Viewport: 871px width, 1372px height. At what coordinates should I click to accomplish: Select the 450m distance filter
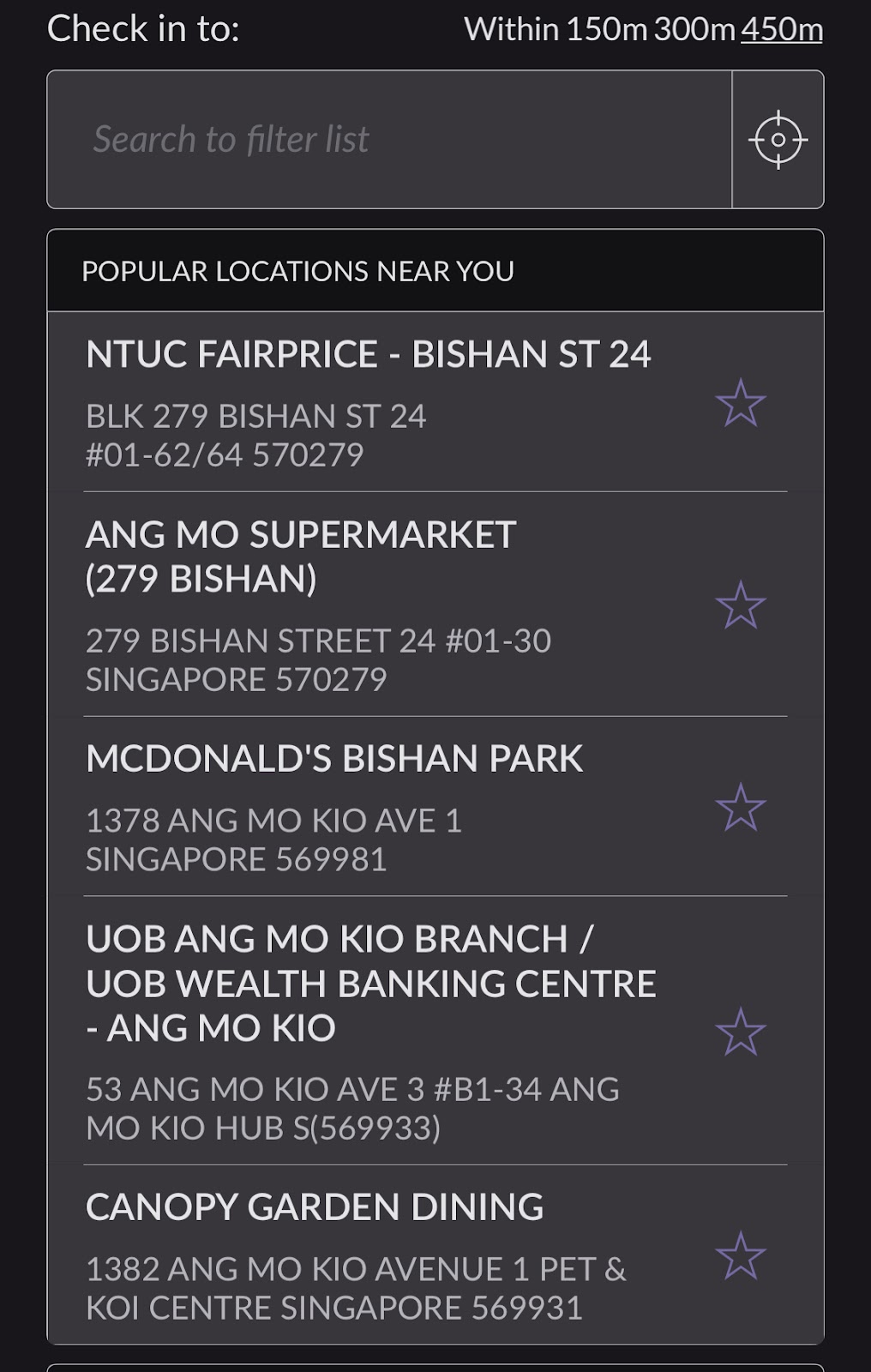782,29
